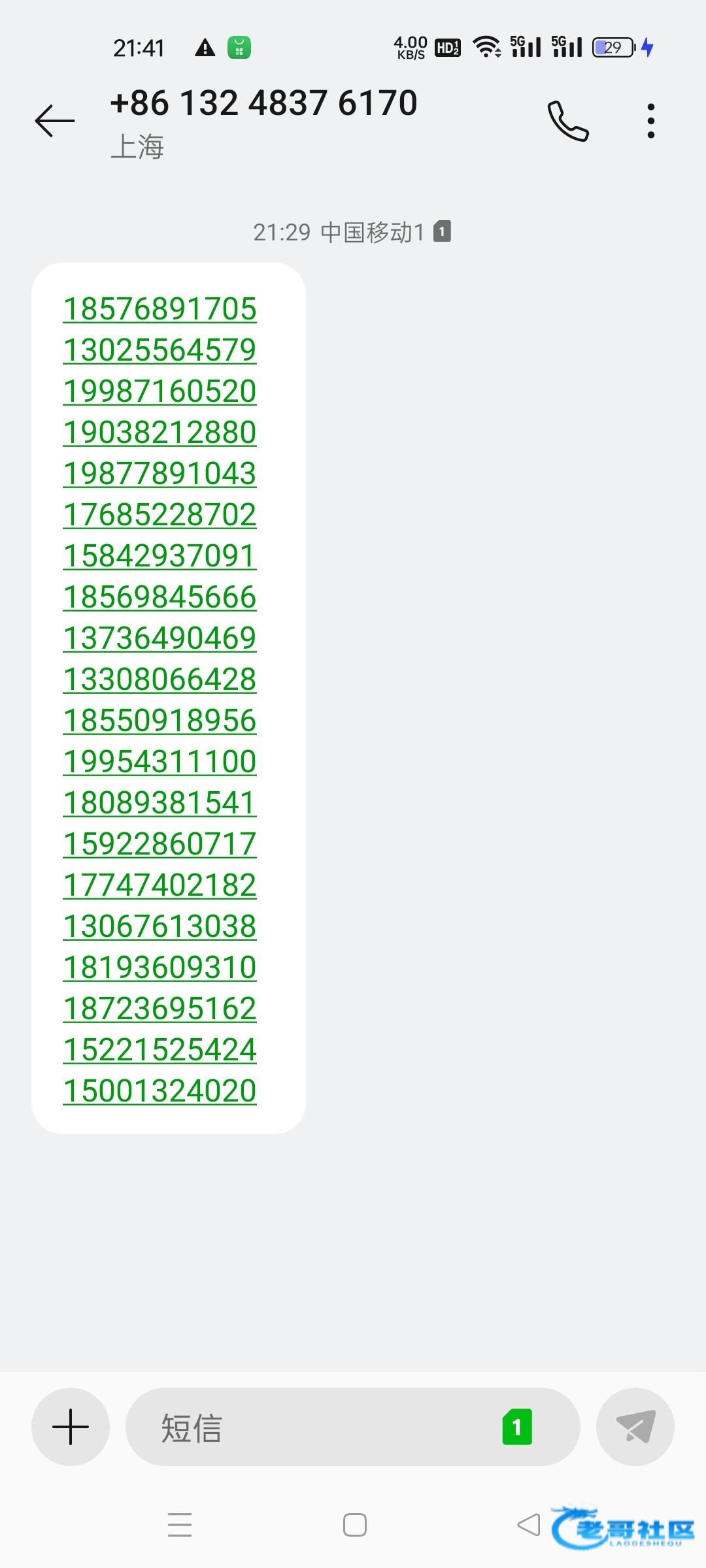Tap the linked number 19038212880
This screenshot has width=706, height=1568.
160,433
